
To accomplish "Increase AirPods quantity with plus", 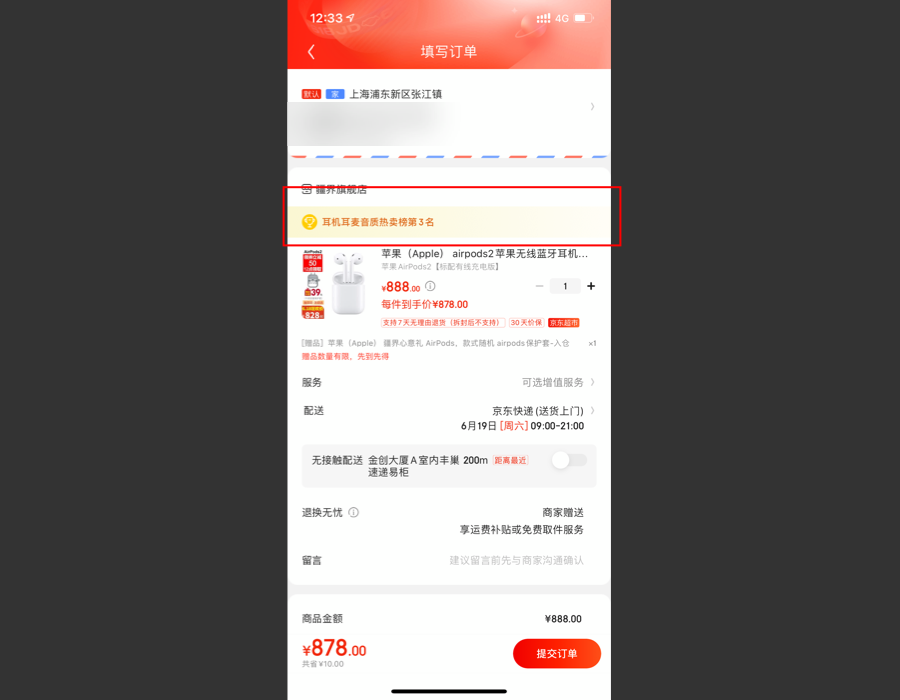I will (x=591, y=286).
